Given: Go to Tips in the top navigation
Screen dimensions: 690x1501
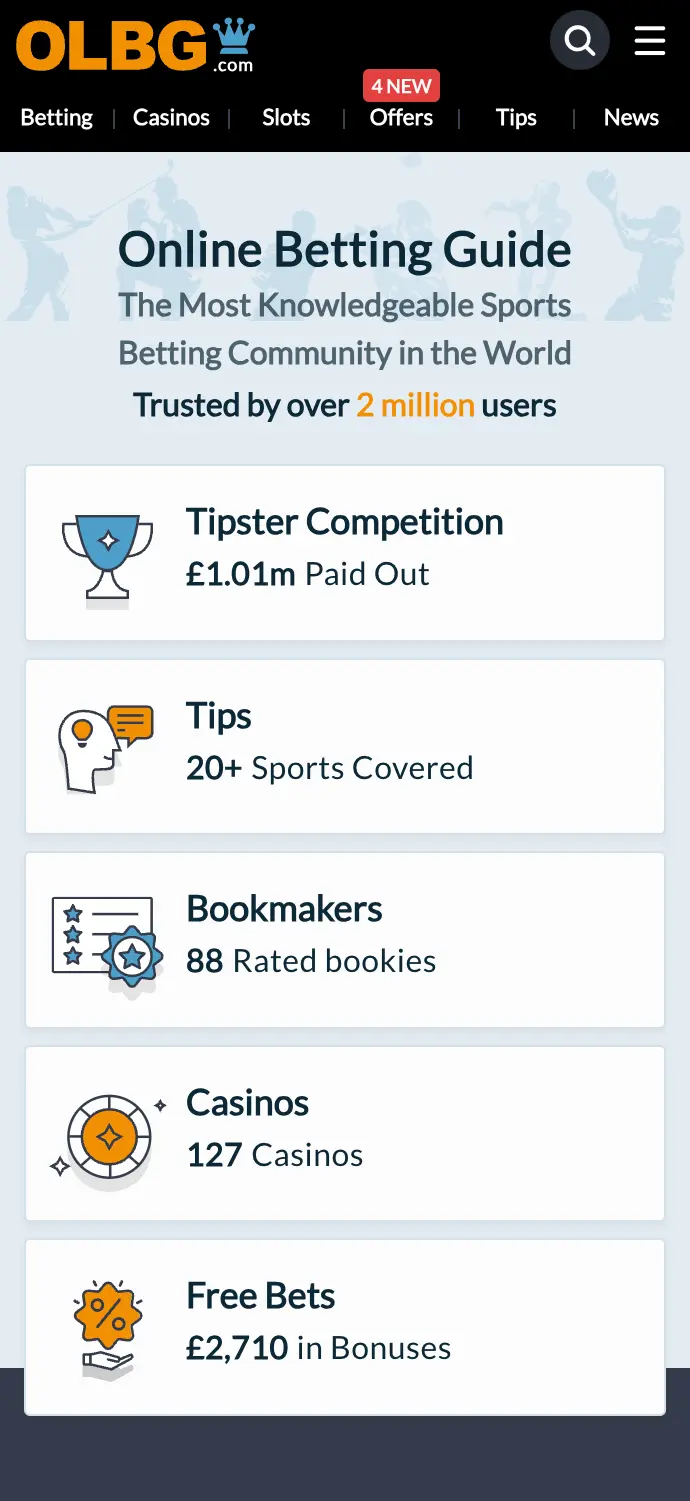Looking at the screenshot, I should pyautogui.click(x=516, y=118).
